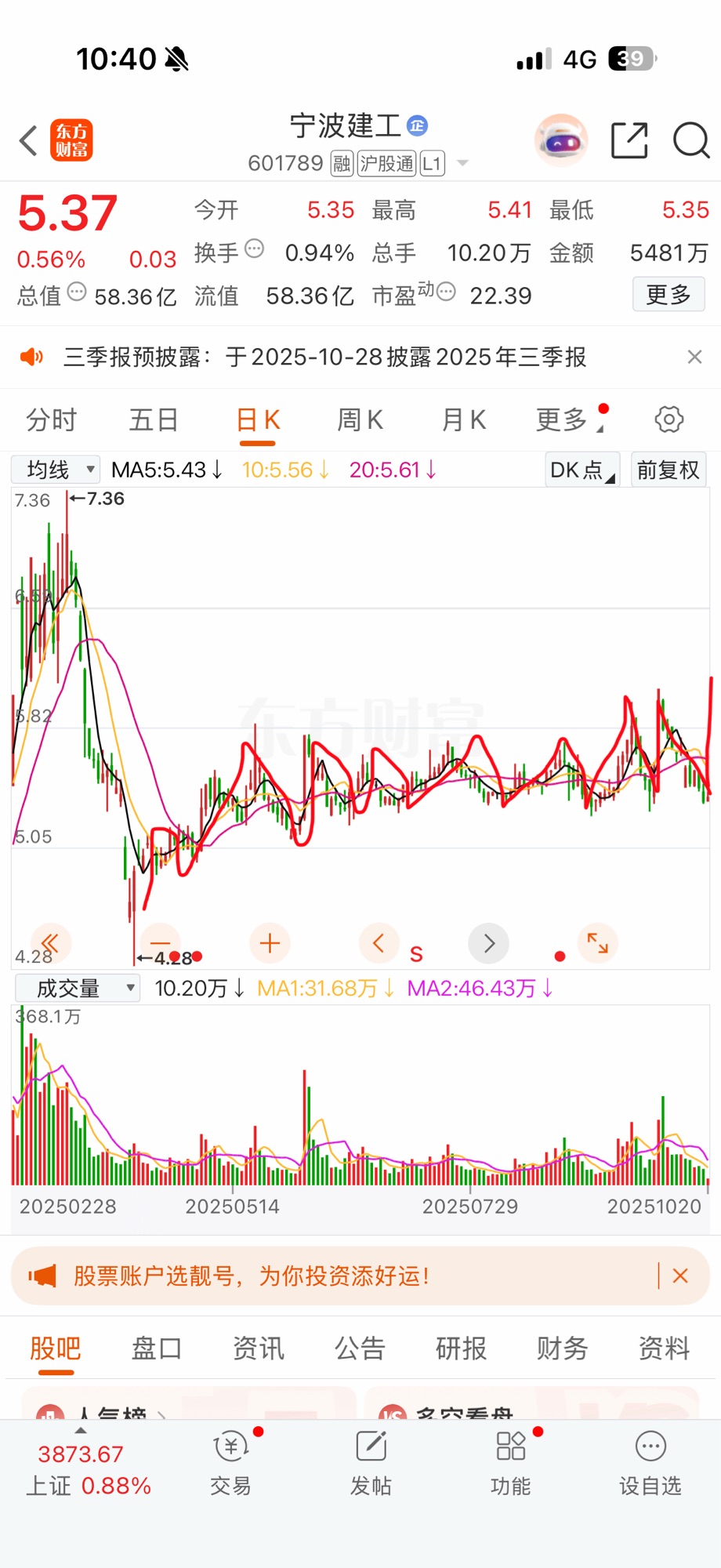Expand the chart to fullscreen
Screen dimensions: 721x1568
pos(597,943)
